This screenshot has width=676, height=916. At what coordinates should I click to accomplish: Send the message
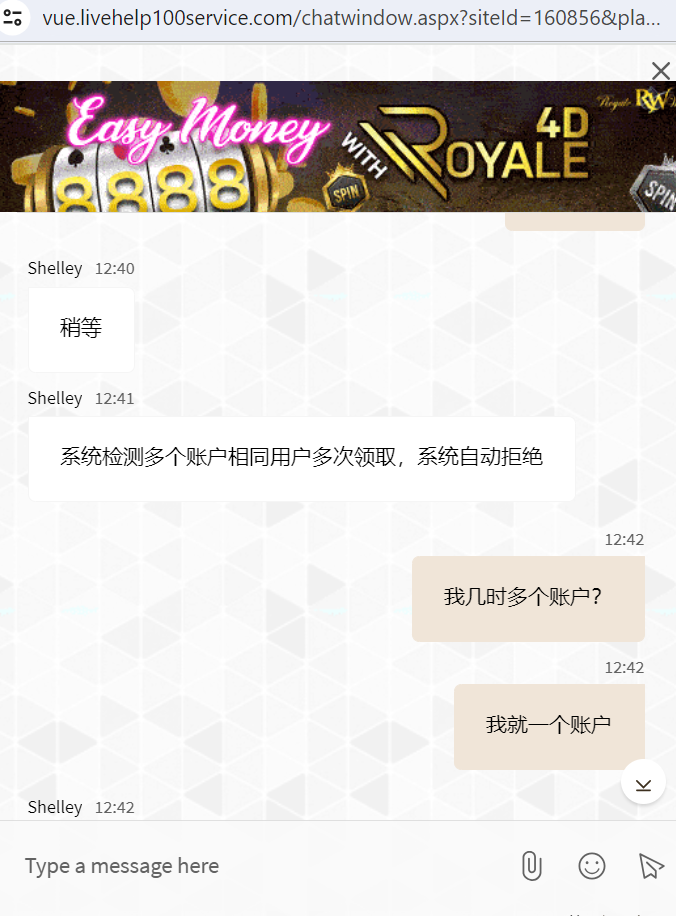tap(651, 866)
